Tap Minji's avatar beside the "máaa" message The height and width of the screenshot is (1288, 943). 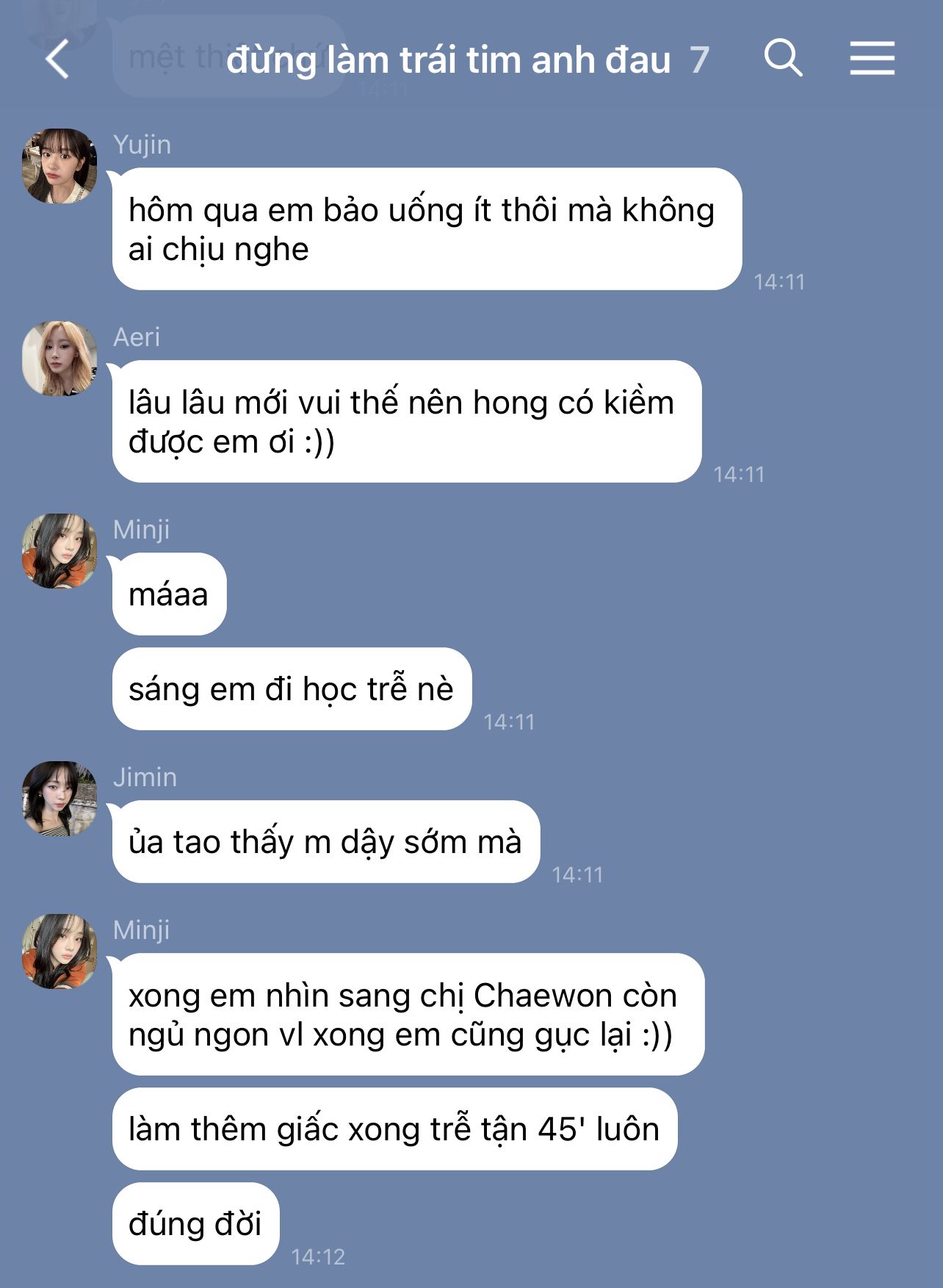point(59,551)
